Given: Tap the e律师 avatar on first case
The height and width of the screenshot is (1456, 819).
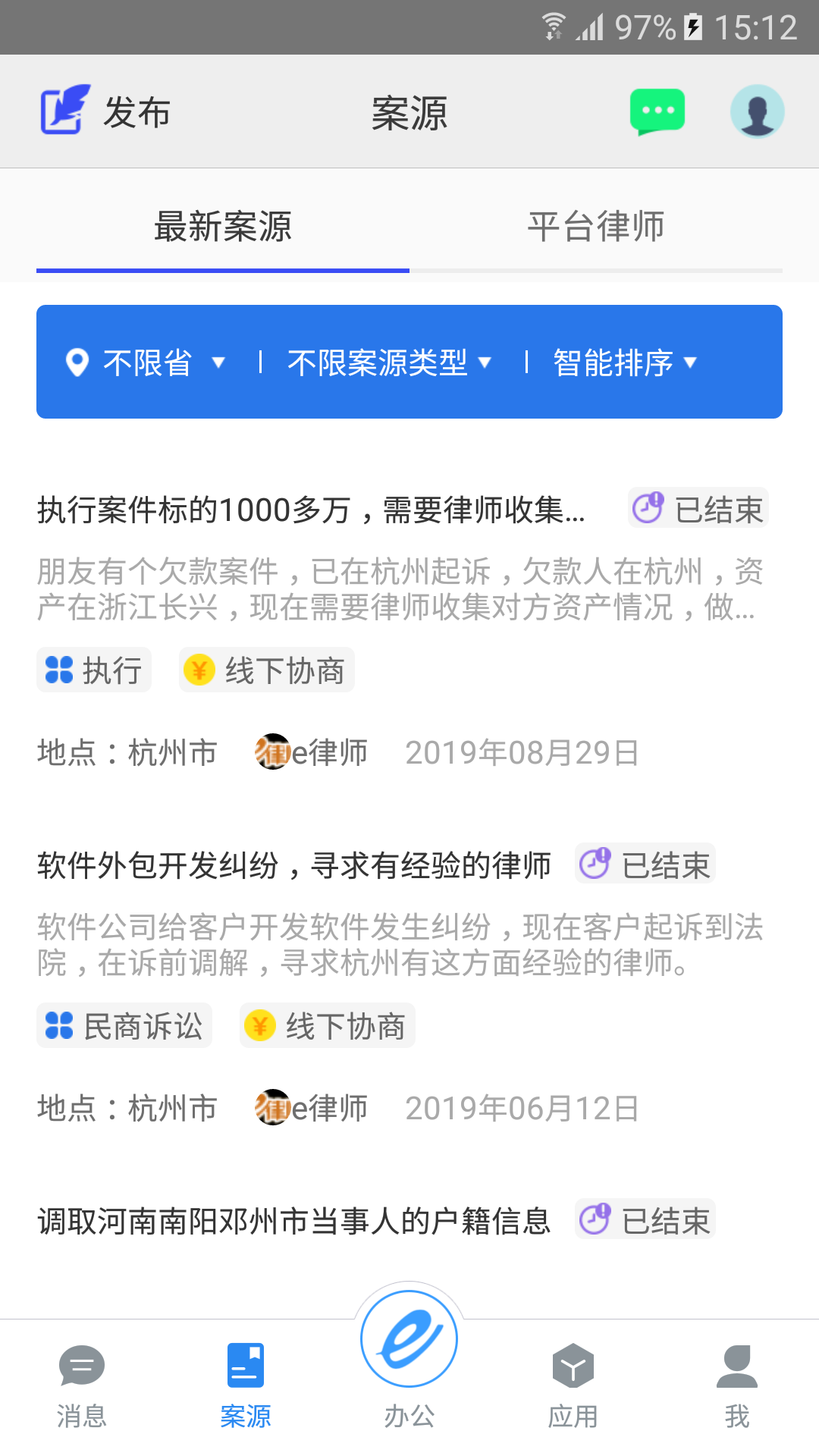Looking at the screenshot, I should tap(273, 752).
